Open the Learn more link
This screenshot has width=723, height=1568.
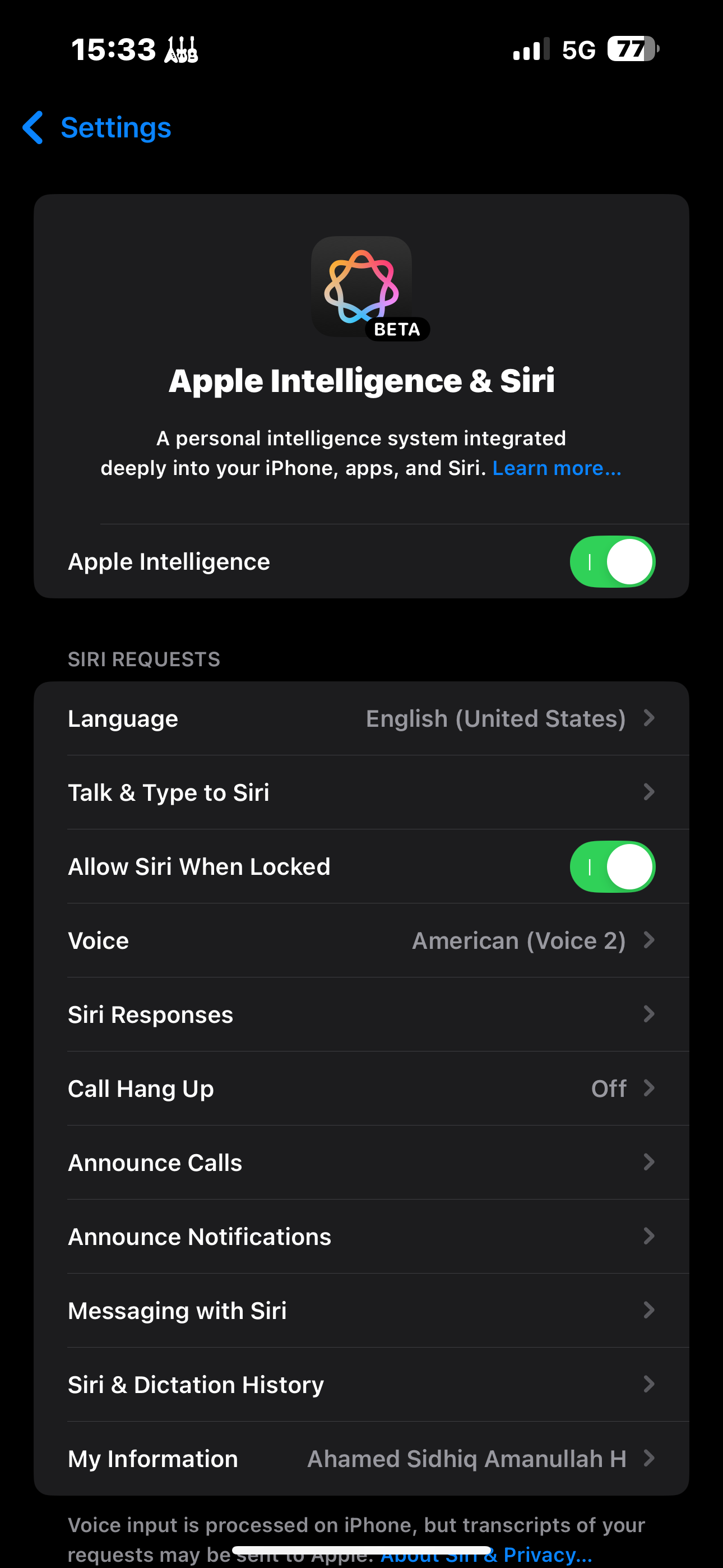[x=557, y=468]
